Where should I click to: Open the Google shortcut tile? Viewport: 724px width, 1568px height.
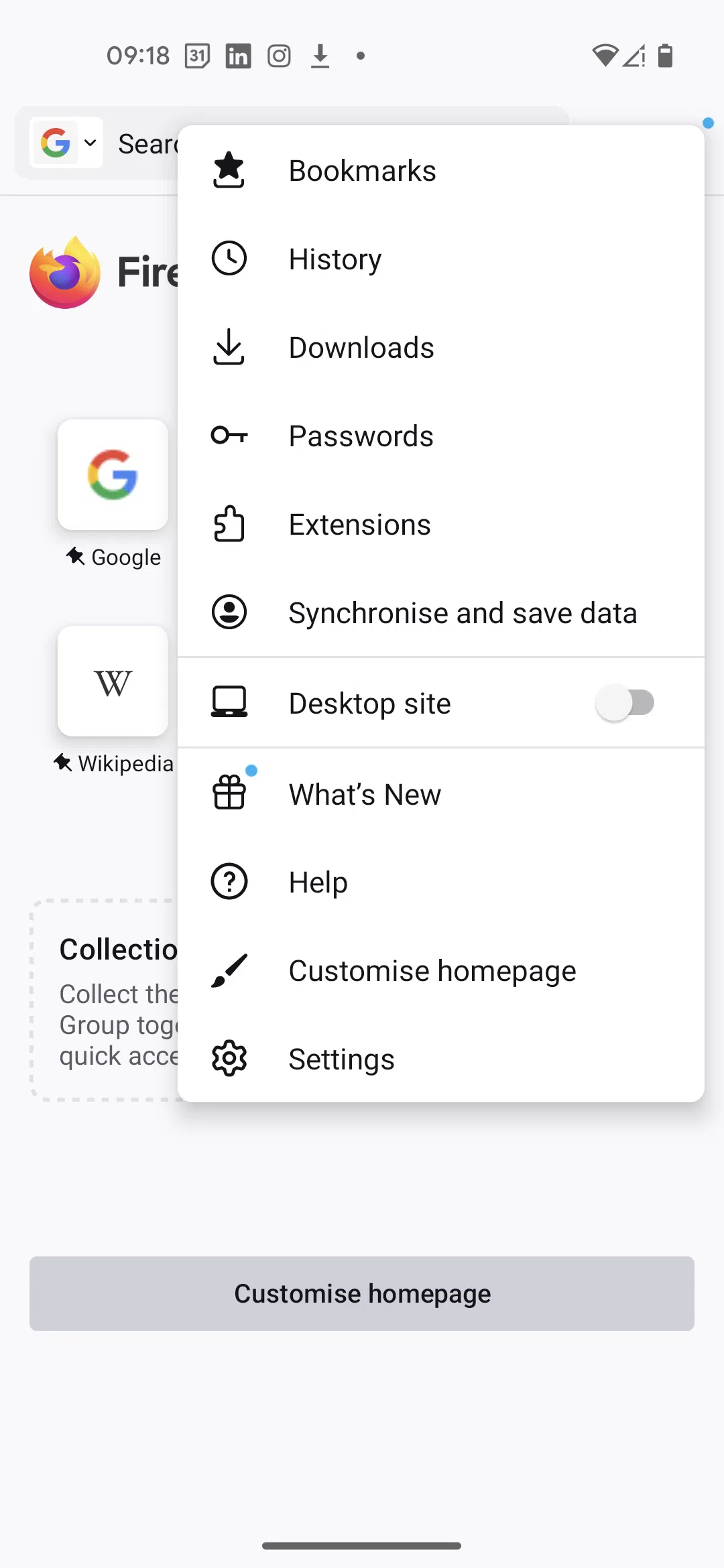pos(113,475)
